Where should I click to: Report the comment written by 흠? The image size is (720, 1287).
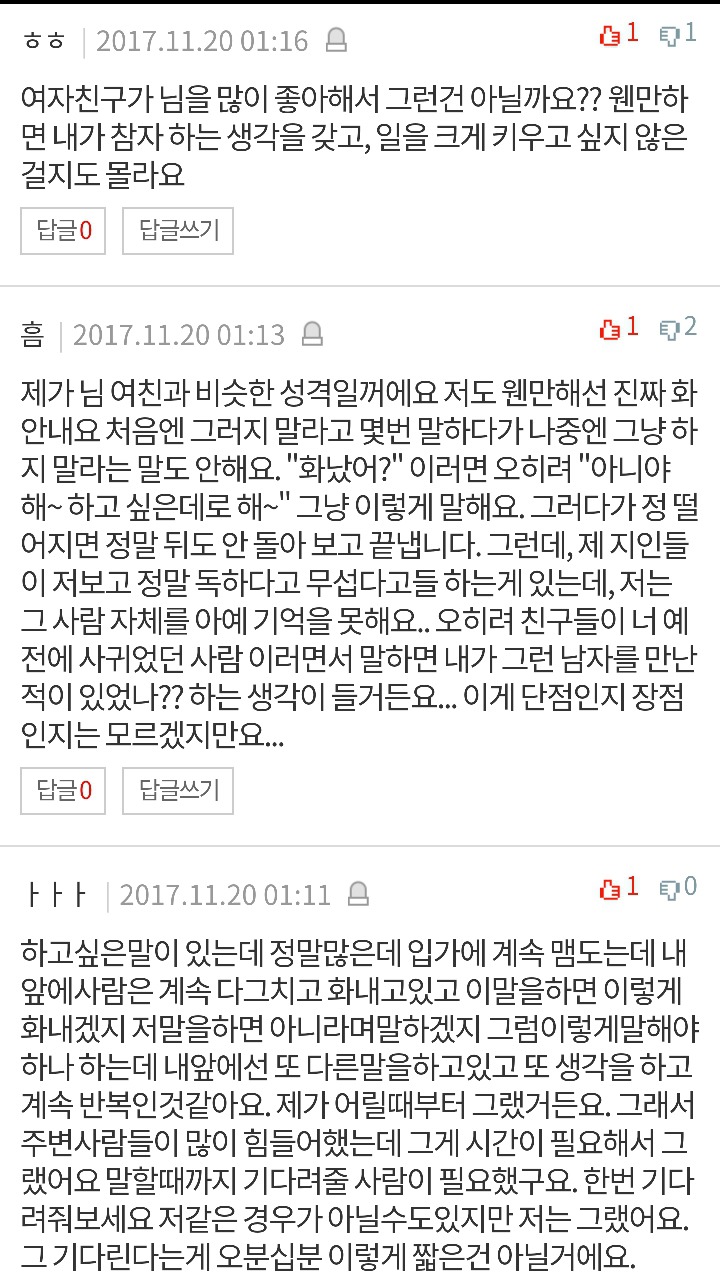(x=313, y=333)
